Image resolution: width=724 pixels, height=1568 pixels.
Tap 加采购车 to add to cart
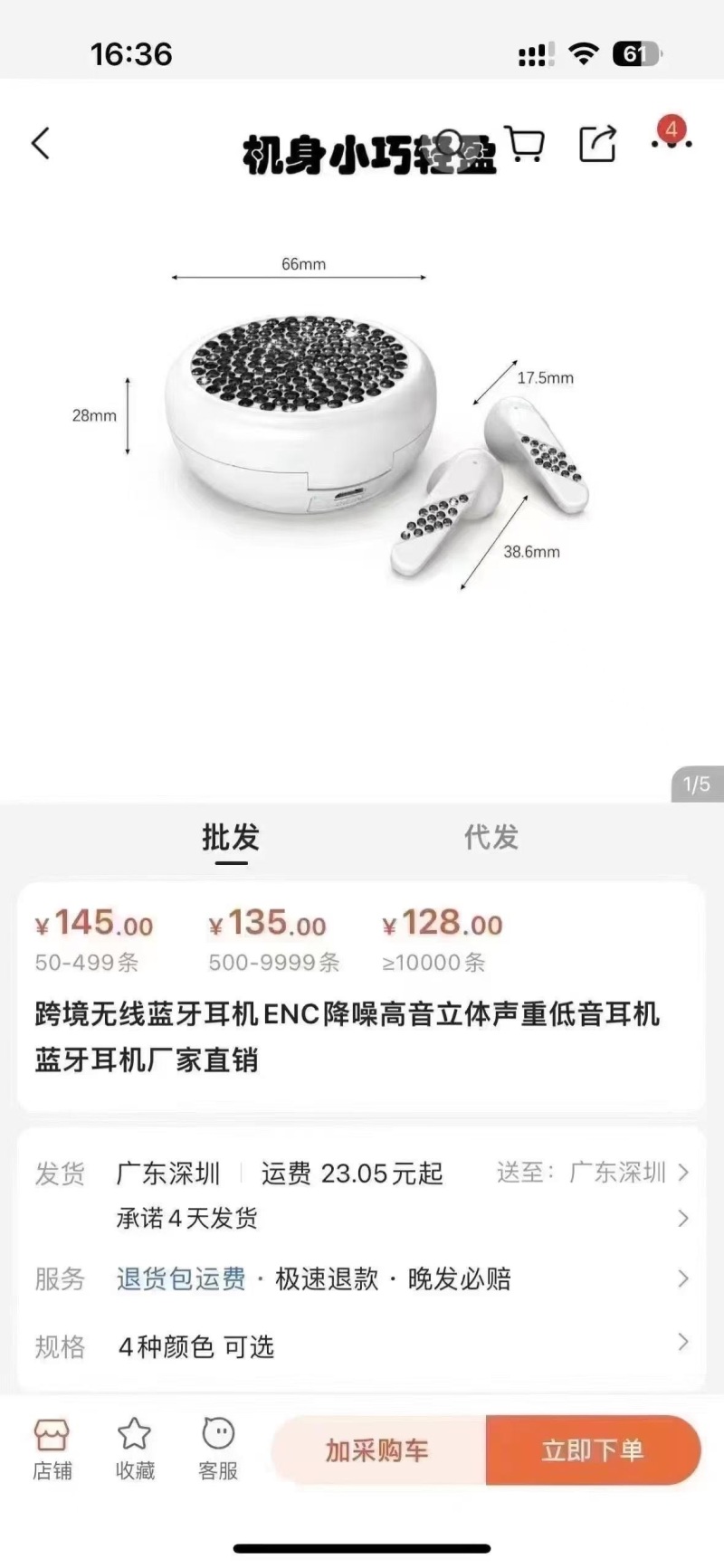pos(378,1450)
